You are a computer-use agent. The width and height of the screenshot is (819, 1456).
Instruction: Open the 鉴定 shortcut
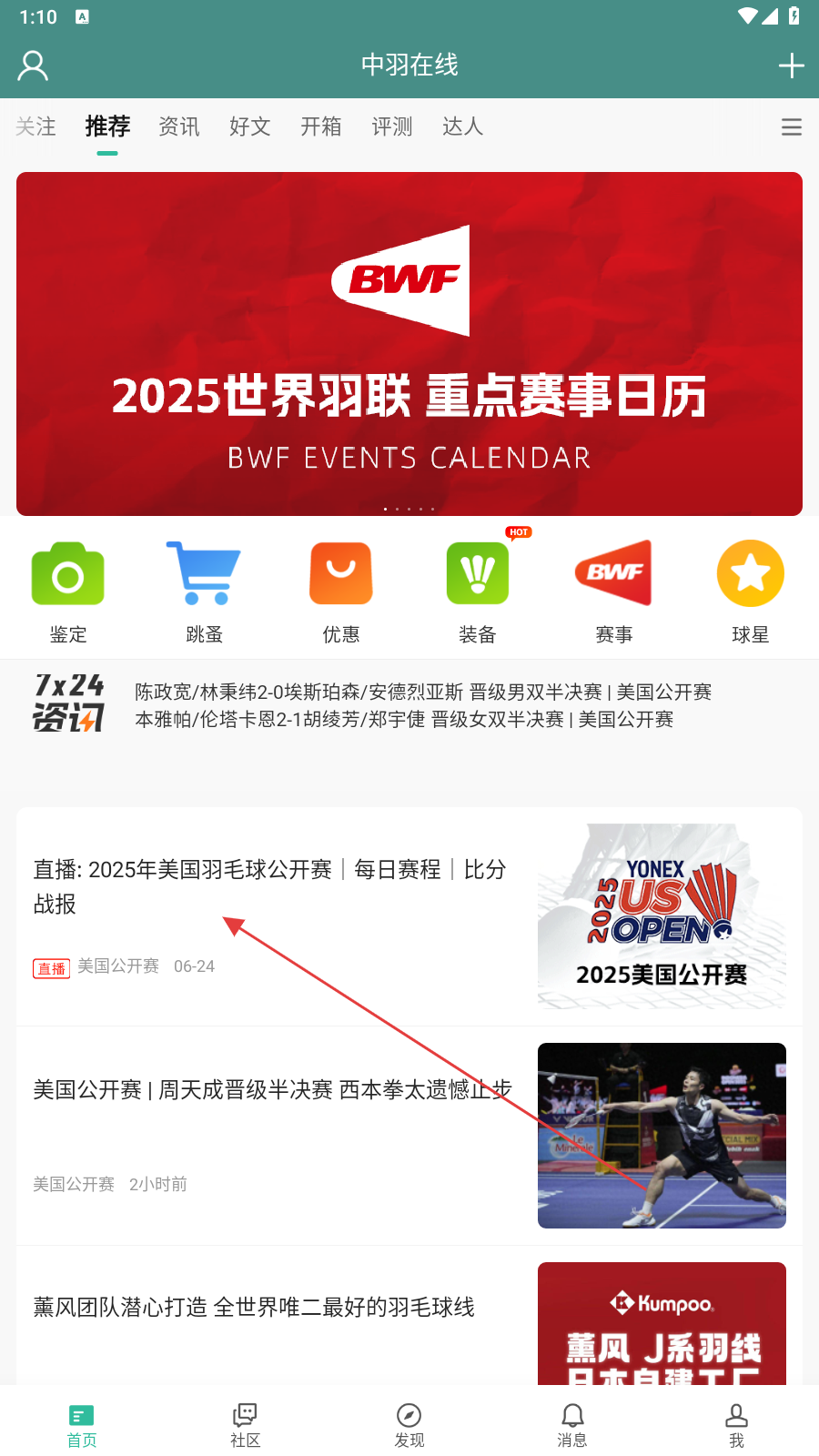pos(68,591)
